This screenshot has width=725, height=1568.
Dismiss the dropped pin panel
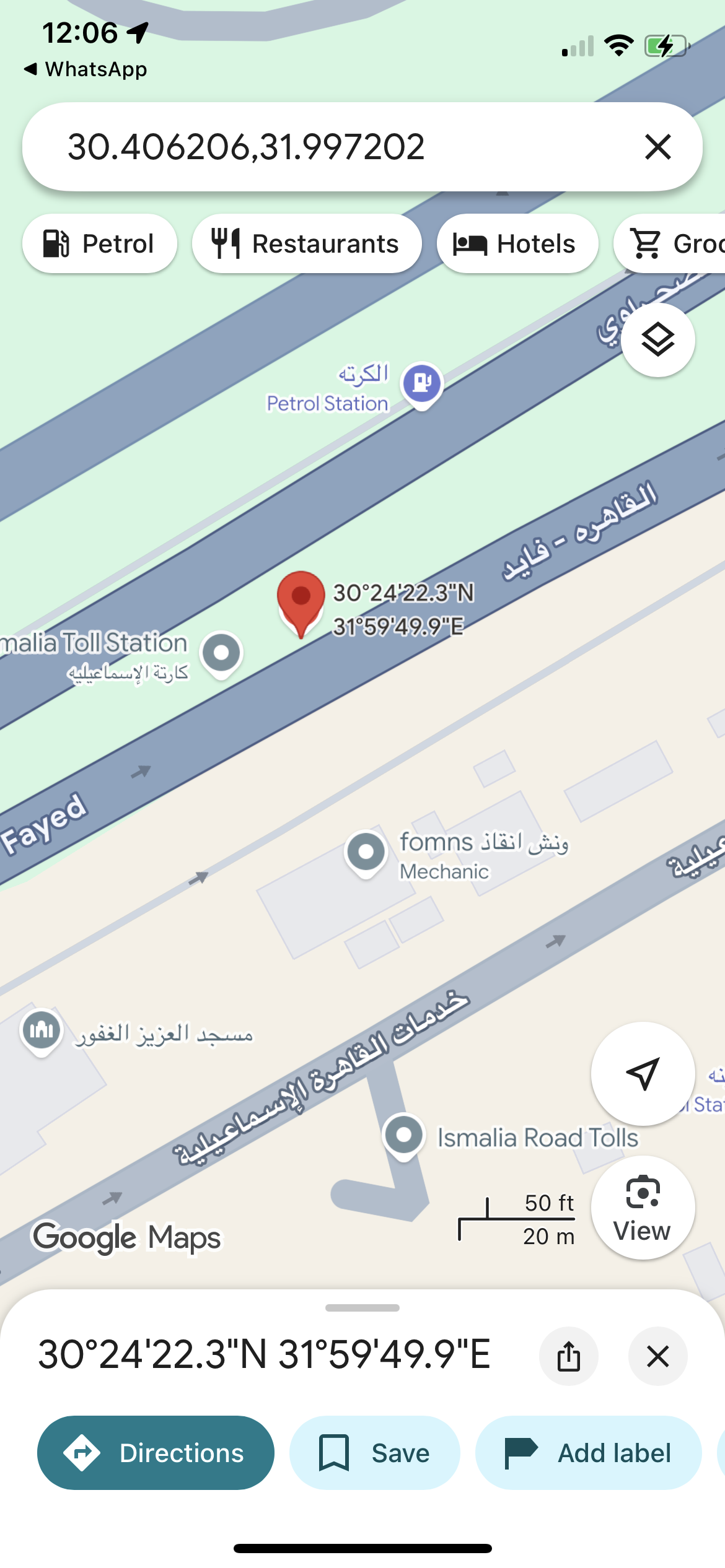tap(657, 1356)
